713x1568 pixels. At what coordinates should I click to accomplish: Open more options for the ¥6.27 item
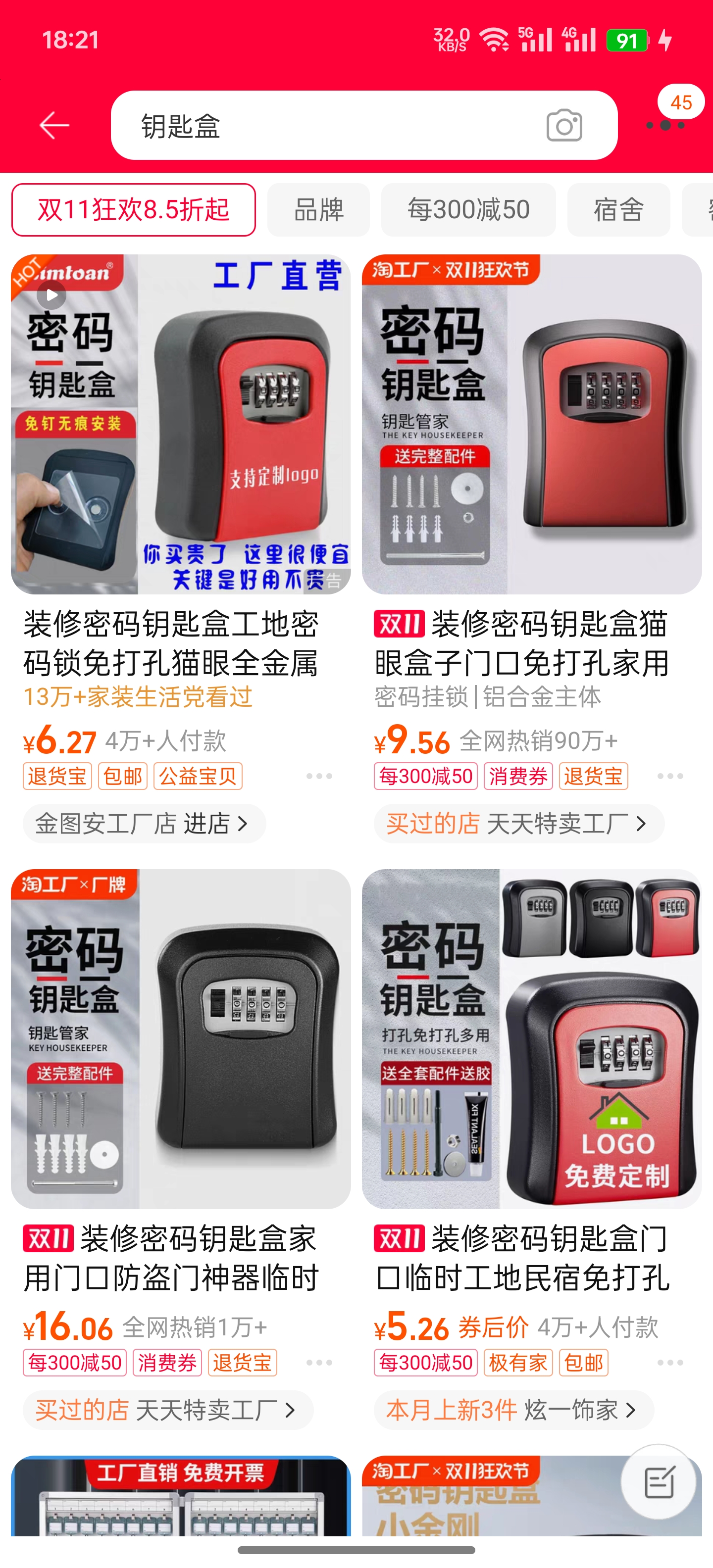click(319, 776)
